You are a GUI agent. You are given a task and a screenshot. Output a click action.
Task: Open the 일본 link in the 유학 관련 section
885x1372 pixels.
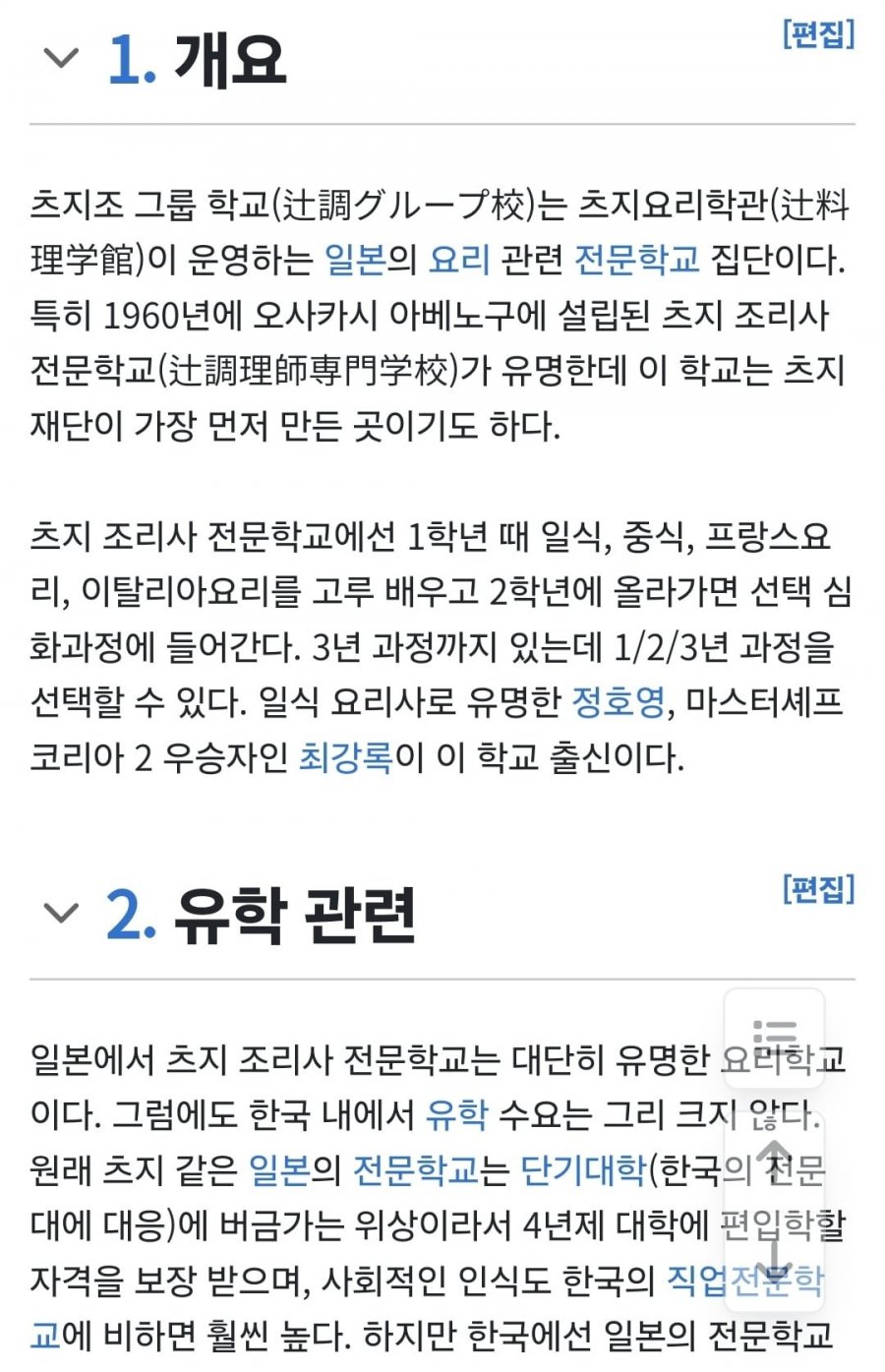(279, 1170)
